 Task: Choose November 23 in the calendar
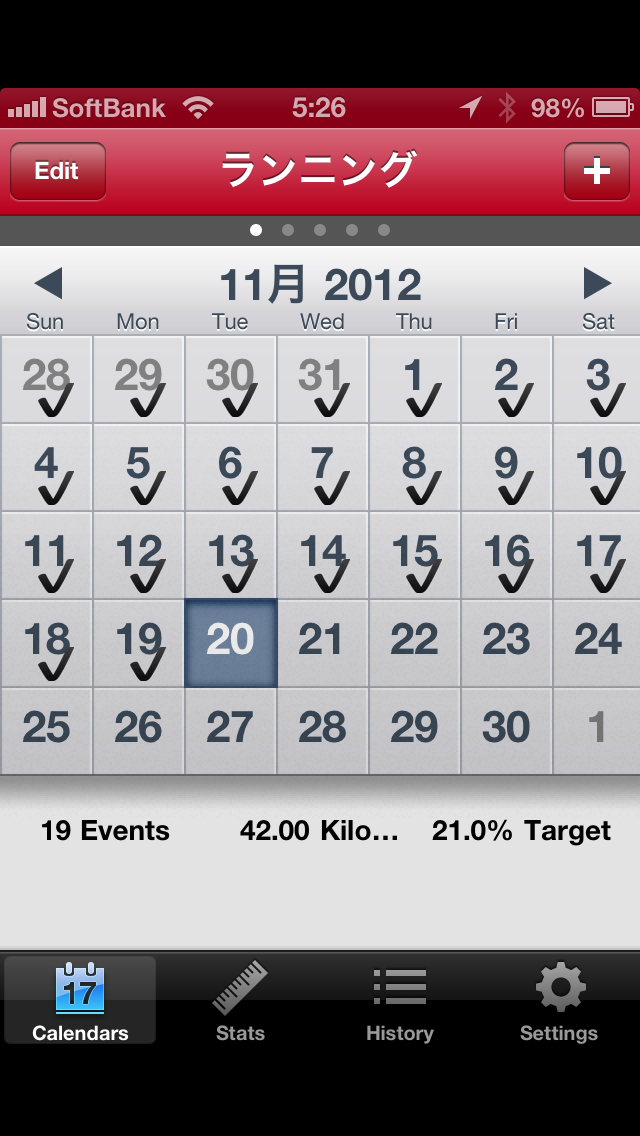(506, 643)
